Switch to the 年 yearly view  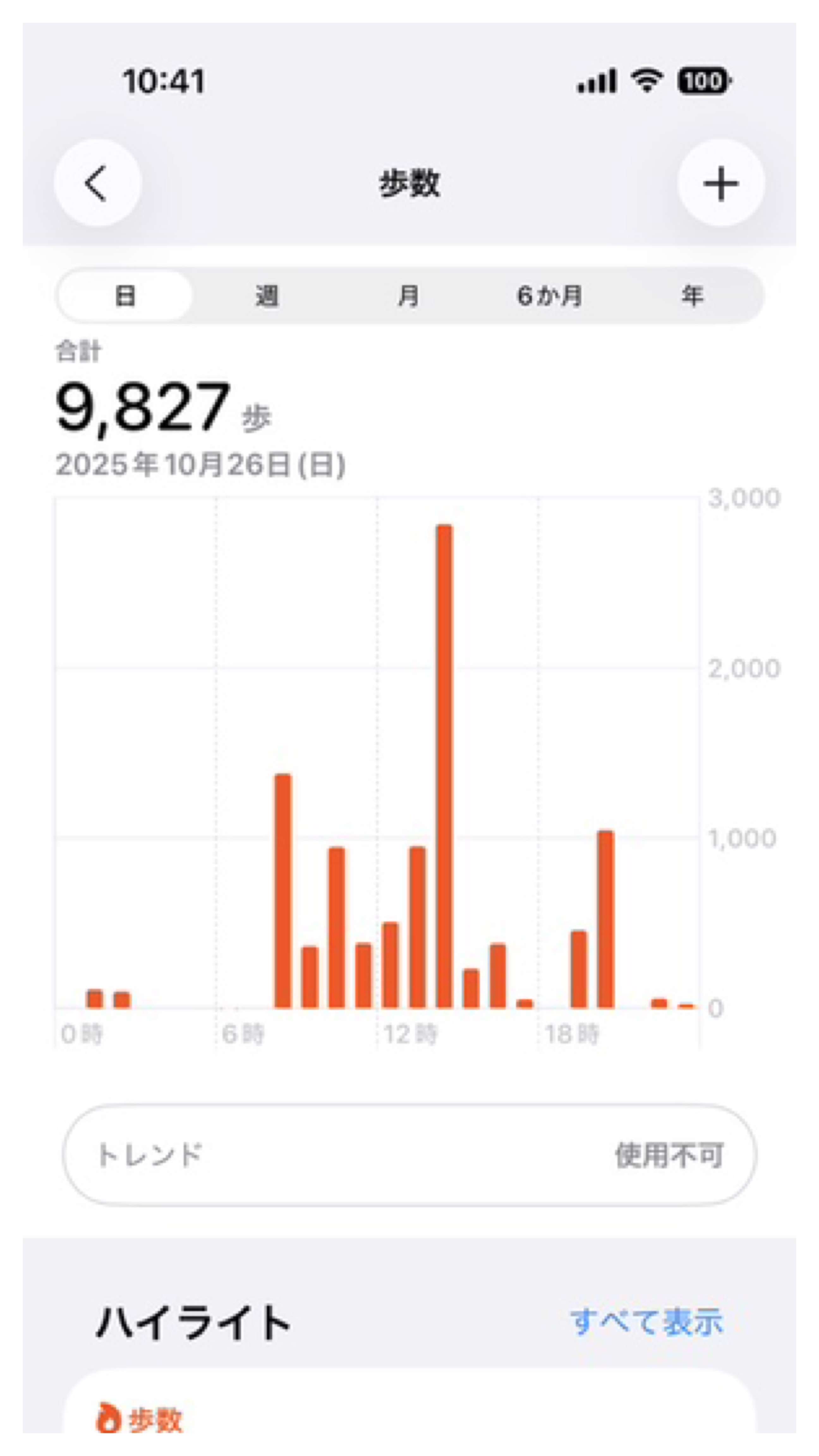click(x=692, y=296)
